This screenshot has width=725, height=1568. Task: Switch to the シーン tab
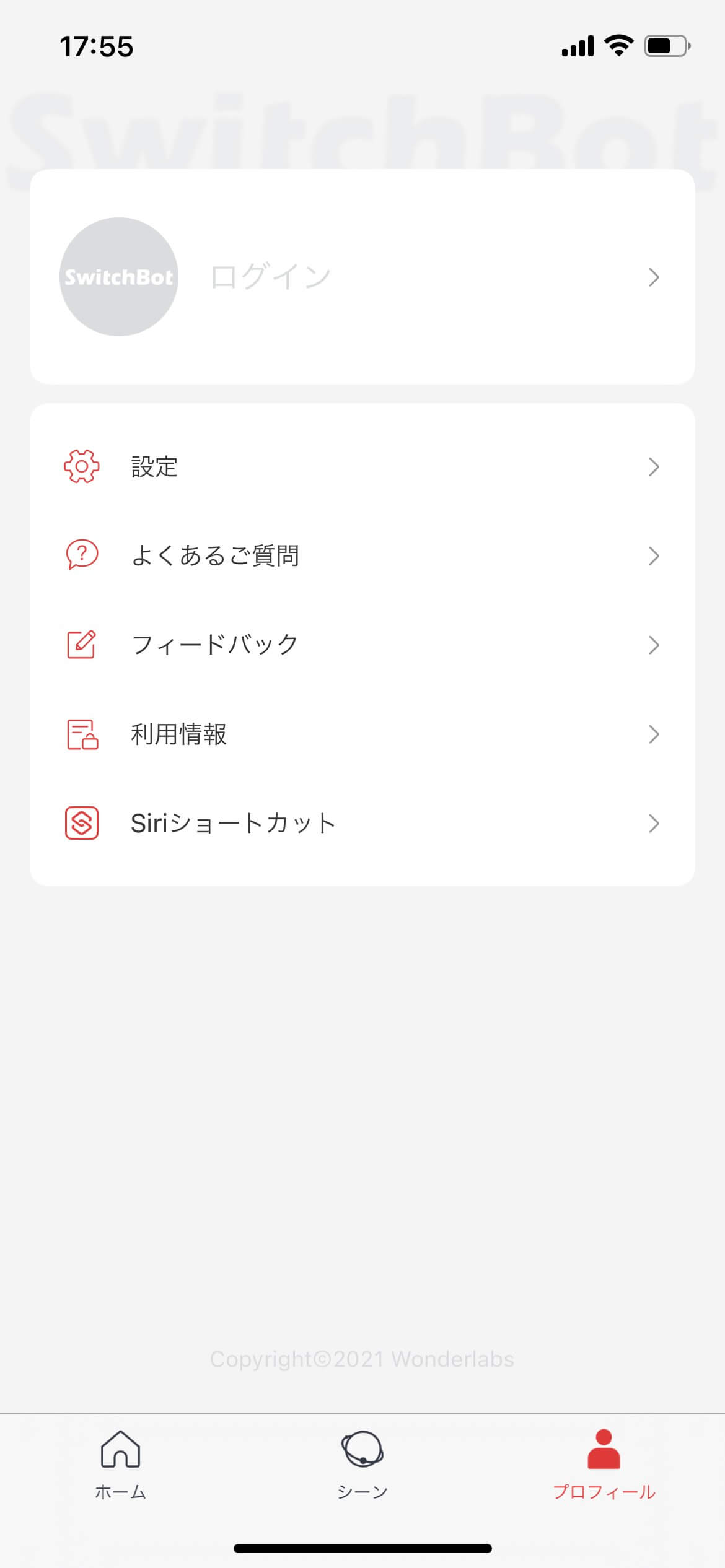[362, 1465]
